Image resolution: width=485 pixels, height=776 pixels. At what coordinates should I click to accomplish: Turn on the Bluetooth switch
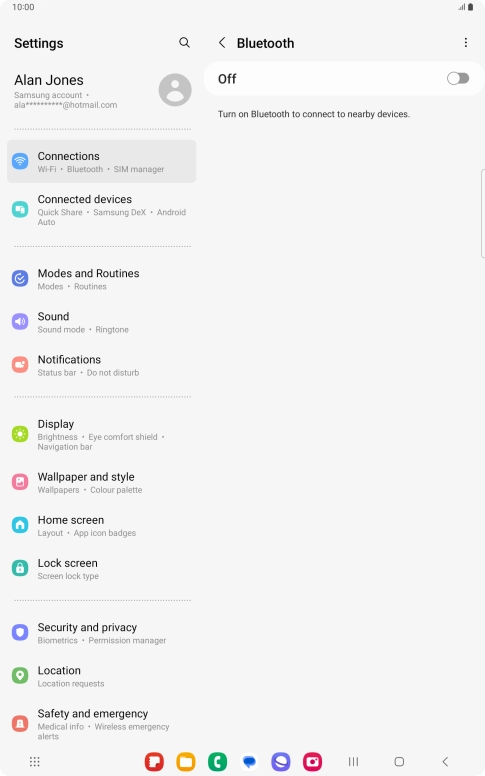pyautogui.click(x=458, y=78)
